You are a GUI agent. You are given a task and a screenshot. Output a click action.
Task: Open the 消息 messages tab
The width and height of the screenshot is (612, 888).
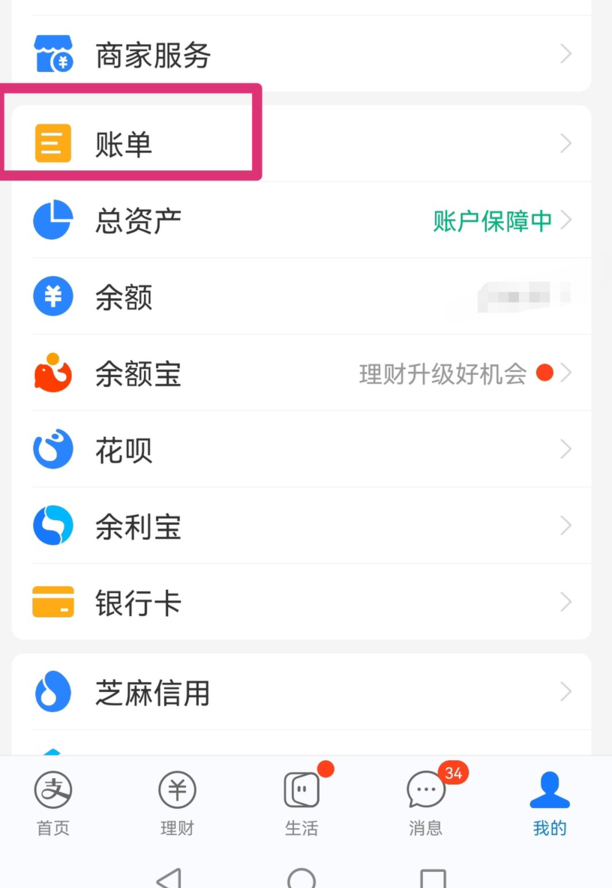[x=426, y=805]
